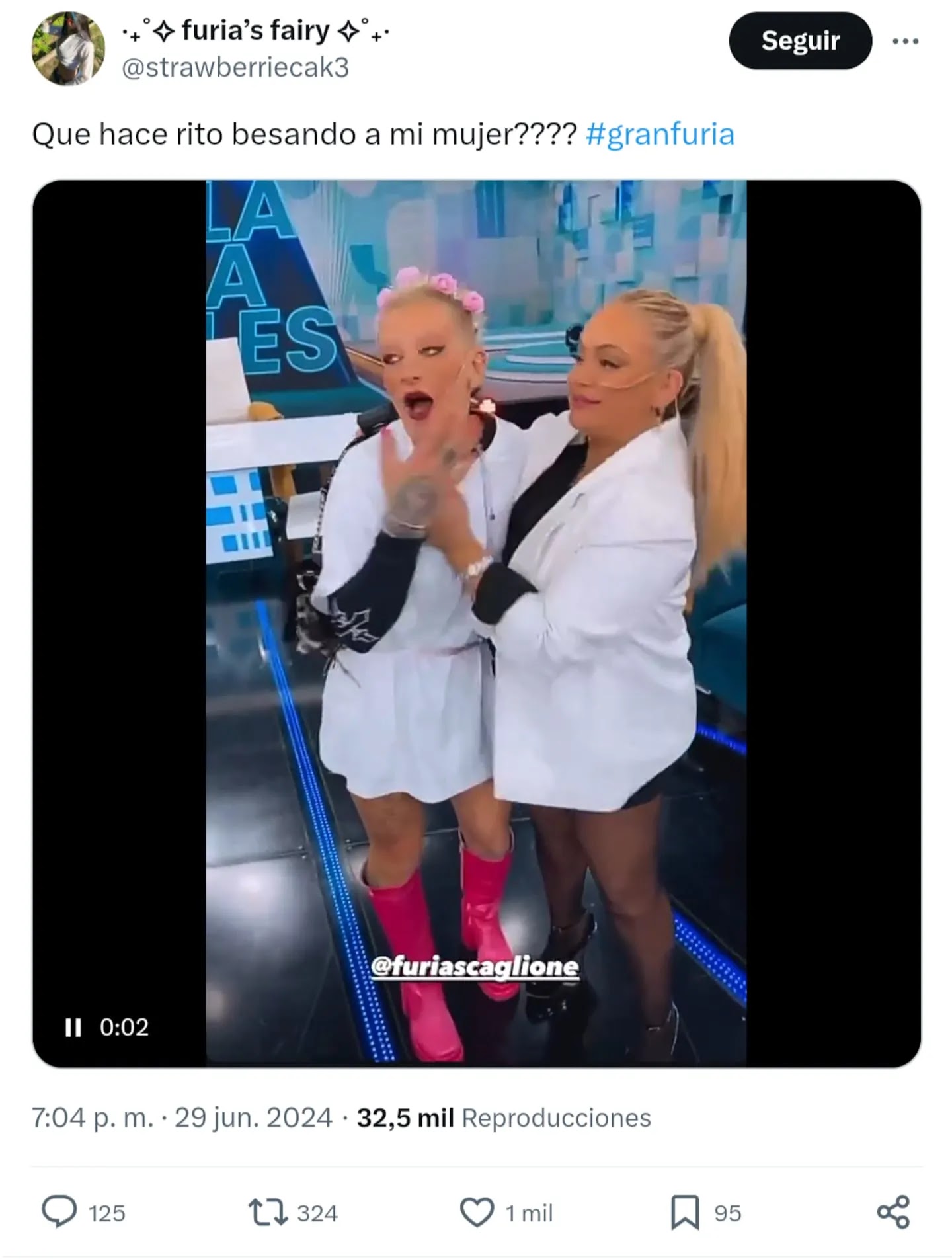Share this post
The height and width of the screenshot is (1259, 952).
click(894, 1212)
